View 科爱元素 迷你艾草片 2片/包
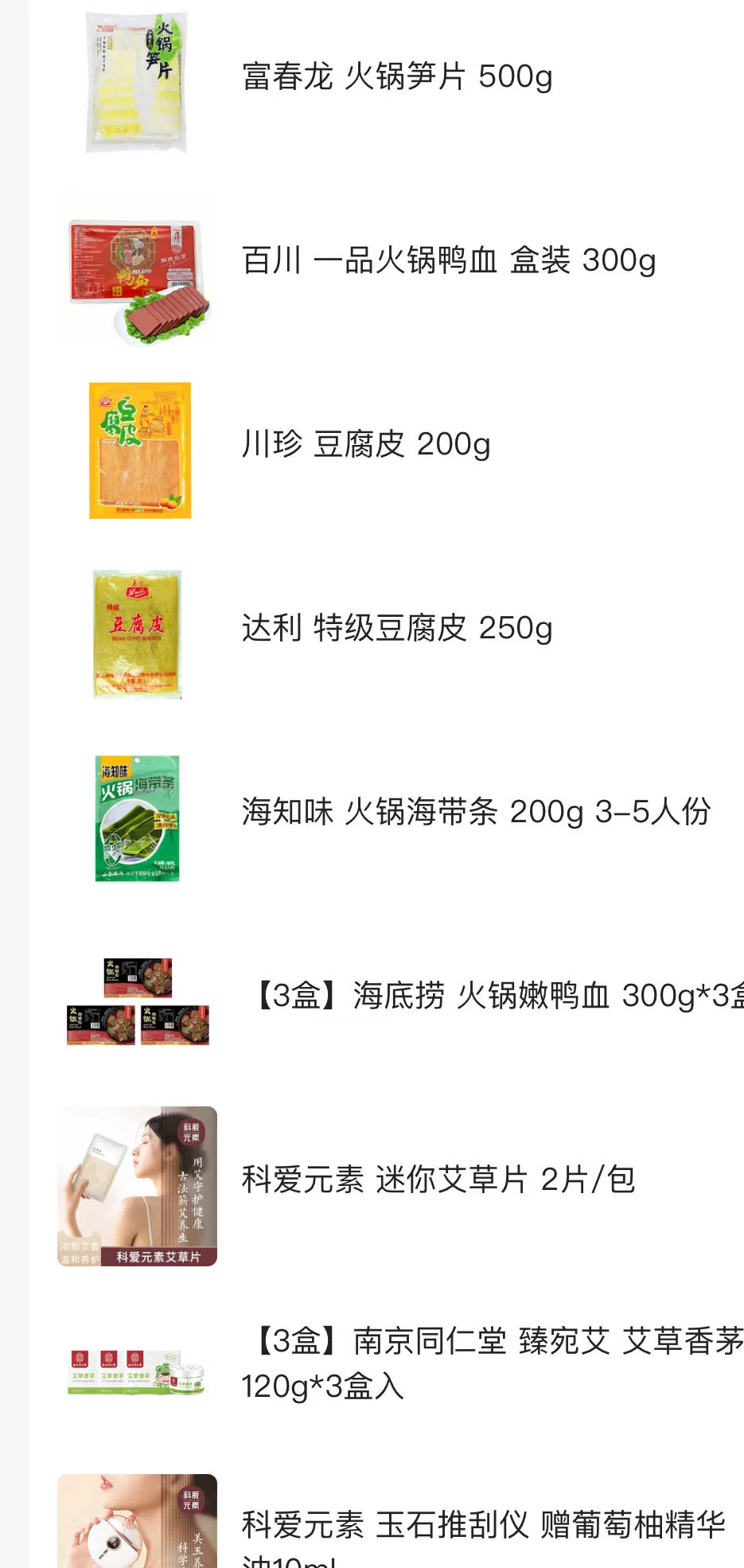Image resolution: width=744 pixels, height=1568 pixels. [438, 1180]
